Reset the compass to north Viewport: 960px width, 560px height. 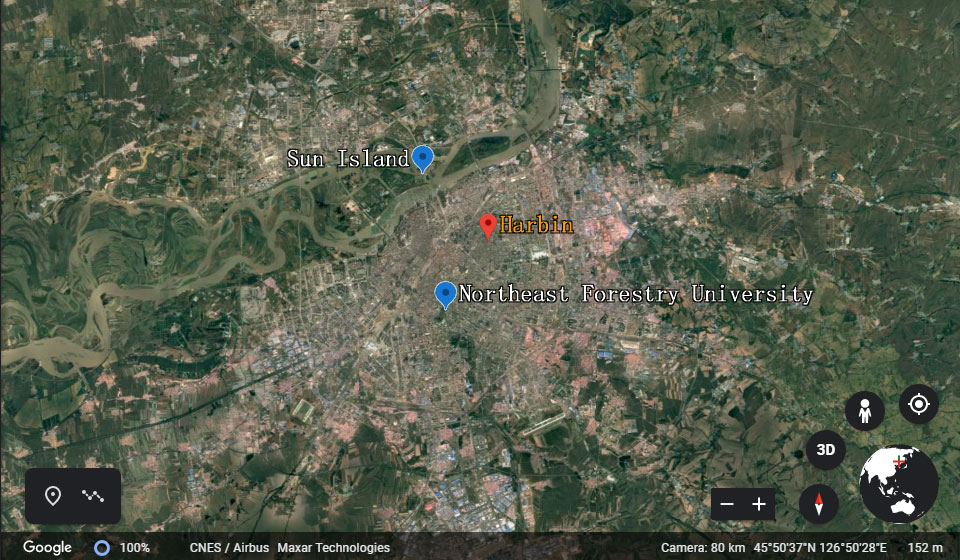819,504
